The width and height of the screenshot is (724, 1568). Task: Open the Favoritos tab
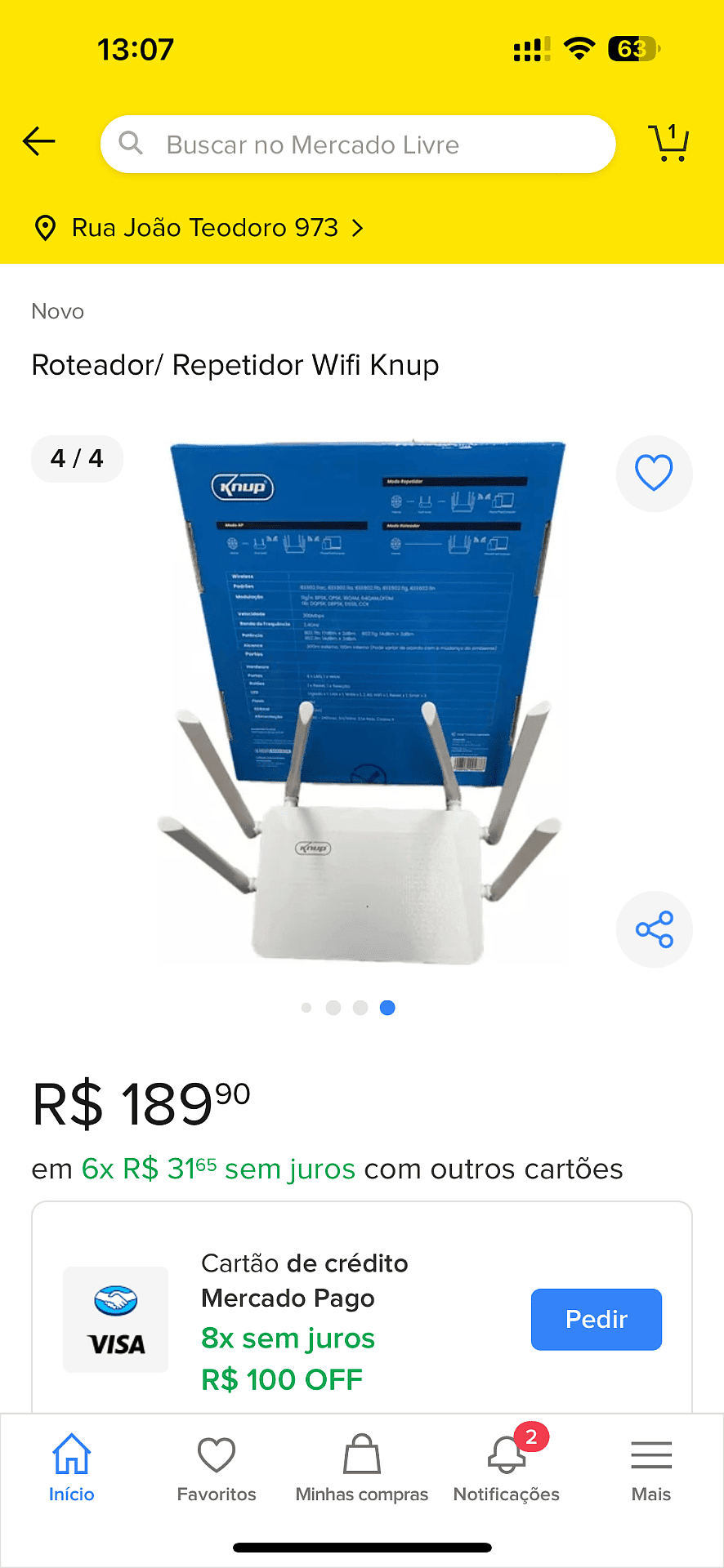click(217, 1468)
